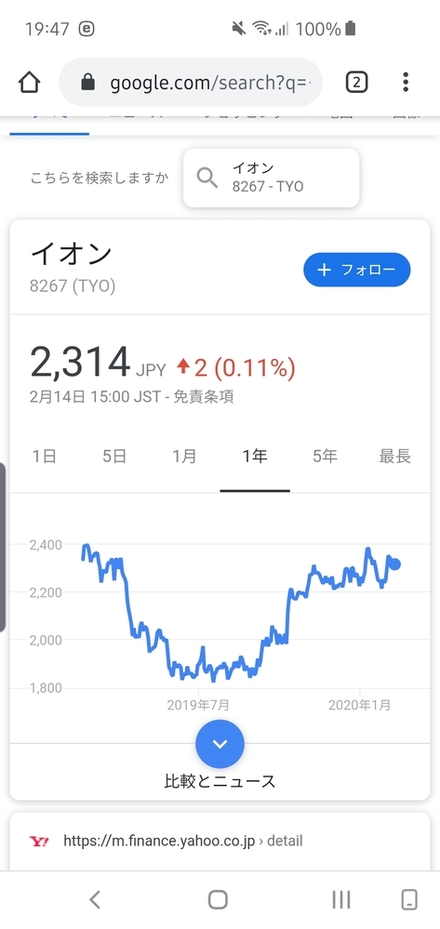Expand 比較とニュース with the blue chevron
The image size is (440, 929).
(220, 744)
